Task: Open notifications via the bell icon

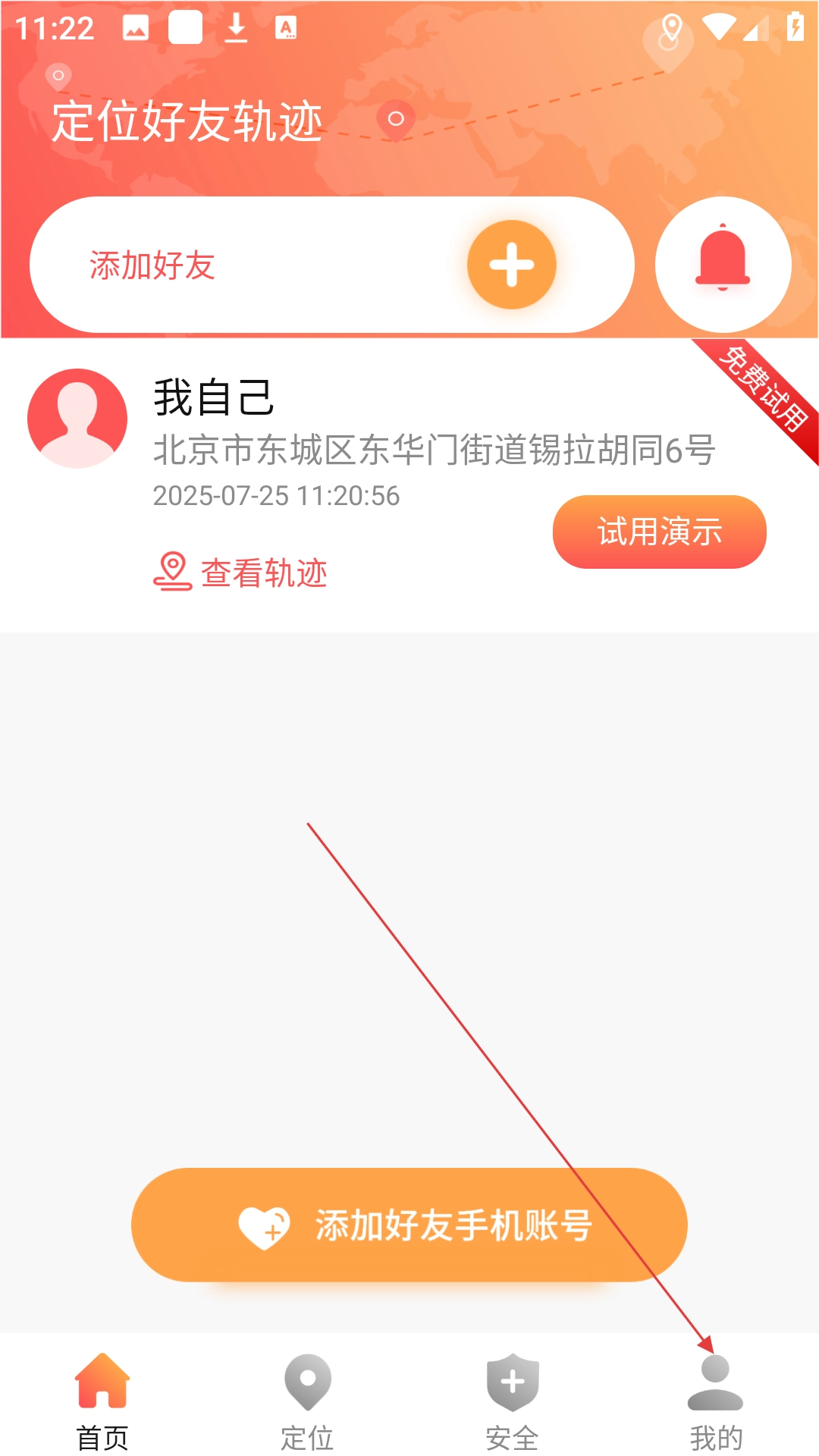Action: coord(723,264)
